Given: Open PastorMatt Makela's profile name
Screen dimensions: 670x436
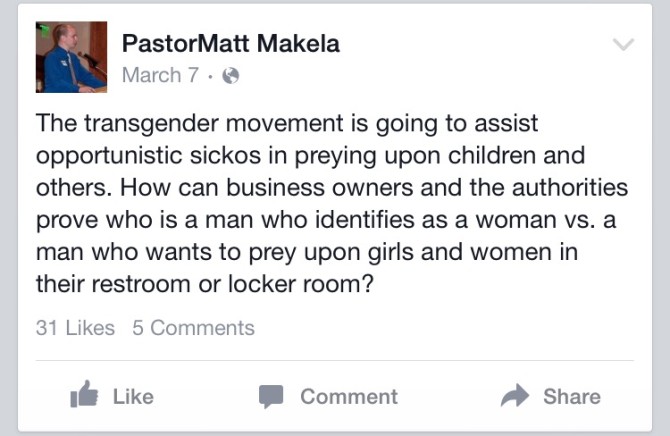Looking at the screenshot, I should pyautogui.click(x=229, y=44).
